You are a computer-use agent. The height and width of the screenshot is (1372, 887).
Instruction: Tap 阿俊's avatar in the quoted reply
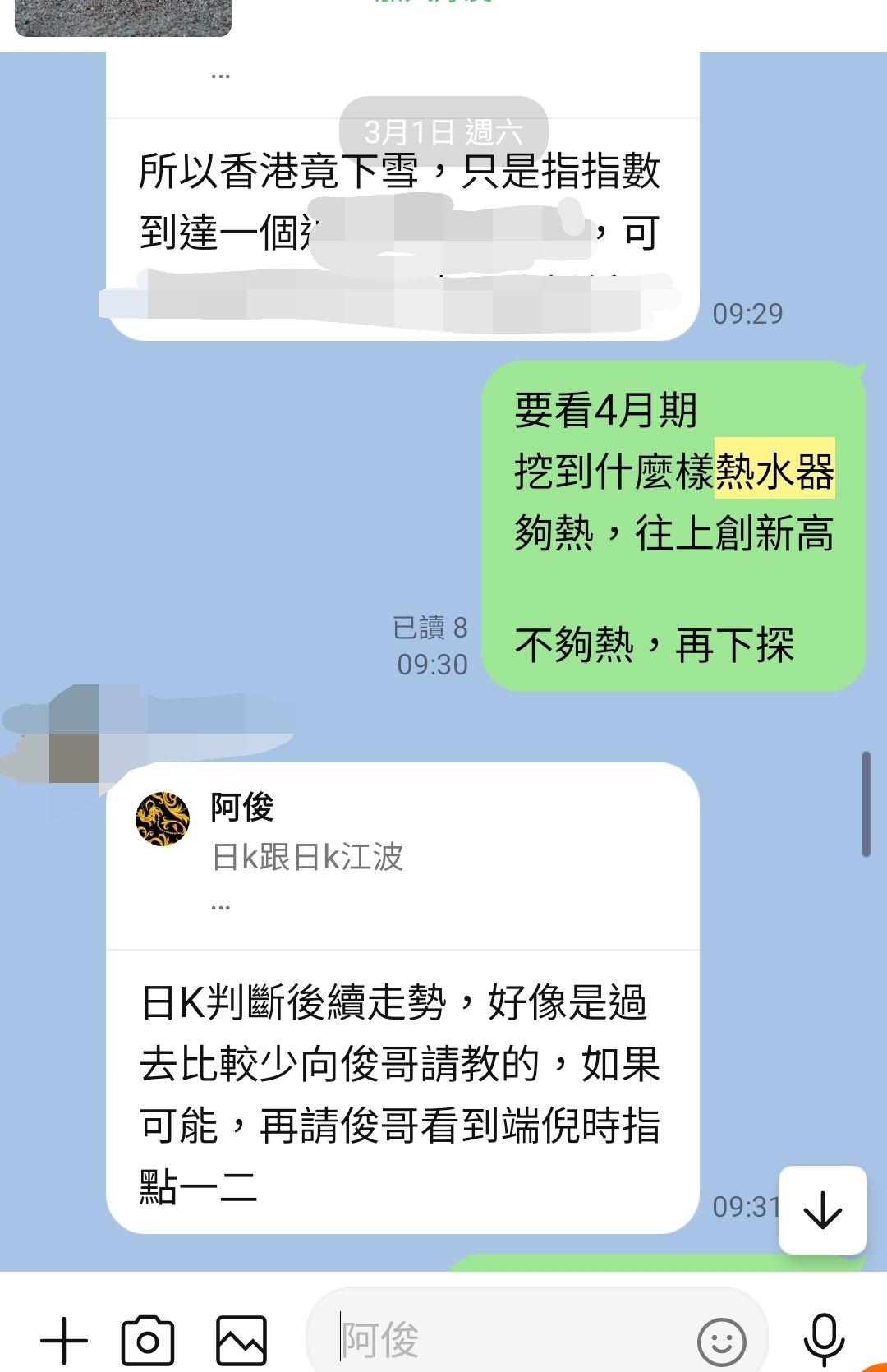[x=163, y=819]
